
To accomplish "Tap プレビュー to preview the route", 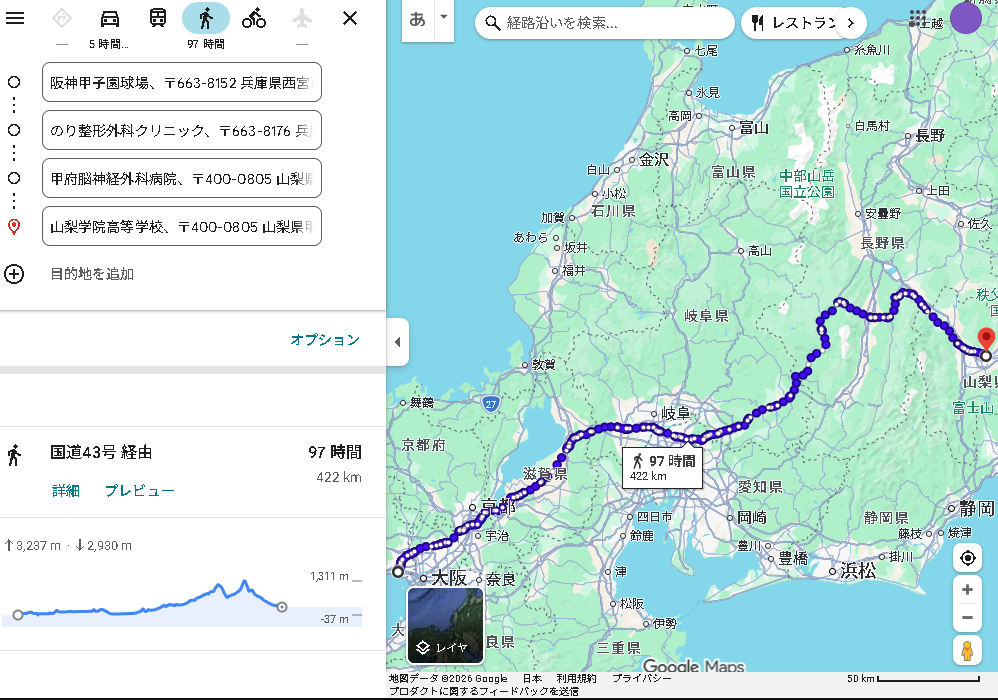I will tap(139, 491).
